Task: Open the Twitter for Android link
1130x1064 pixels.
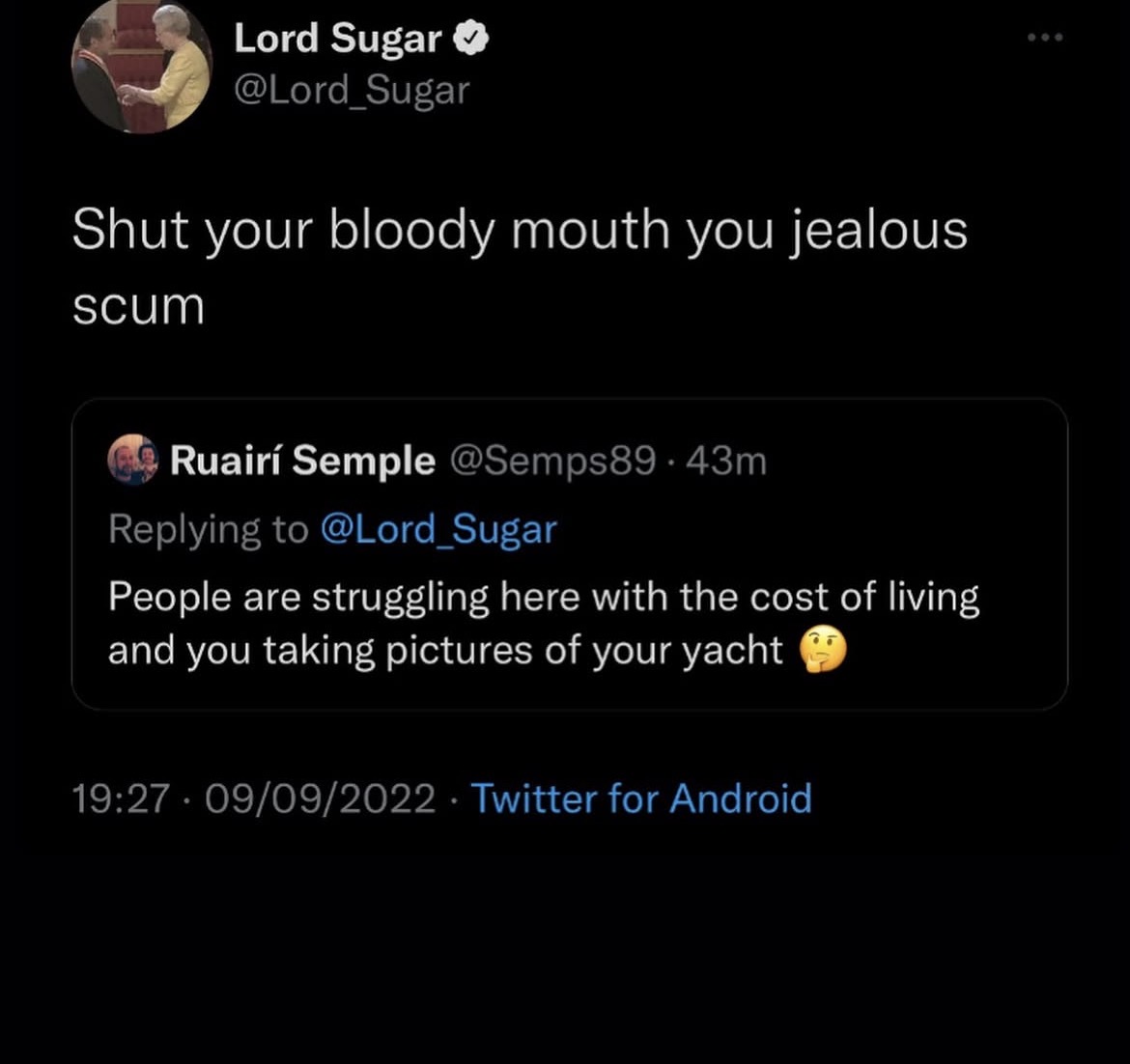Action: (x=641, y=798)
